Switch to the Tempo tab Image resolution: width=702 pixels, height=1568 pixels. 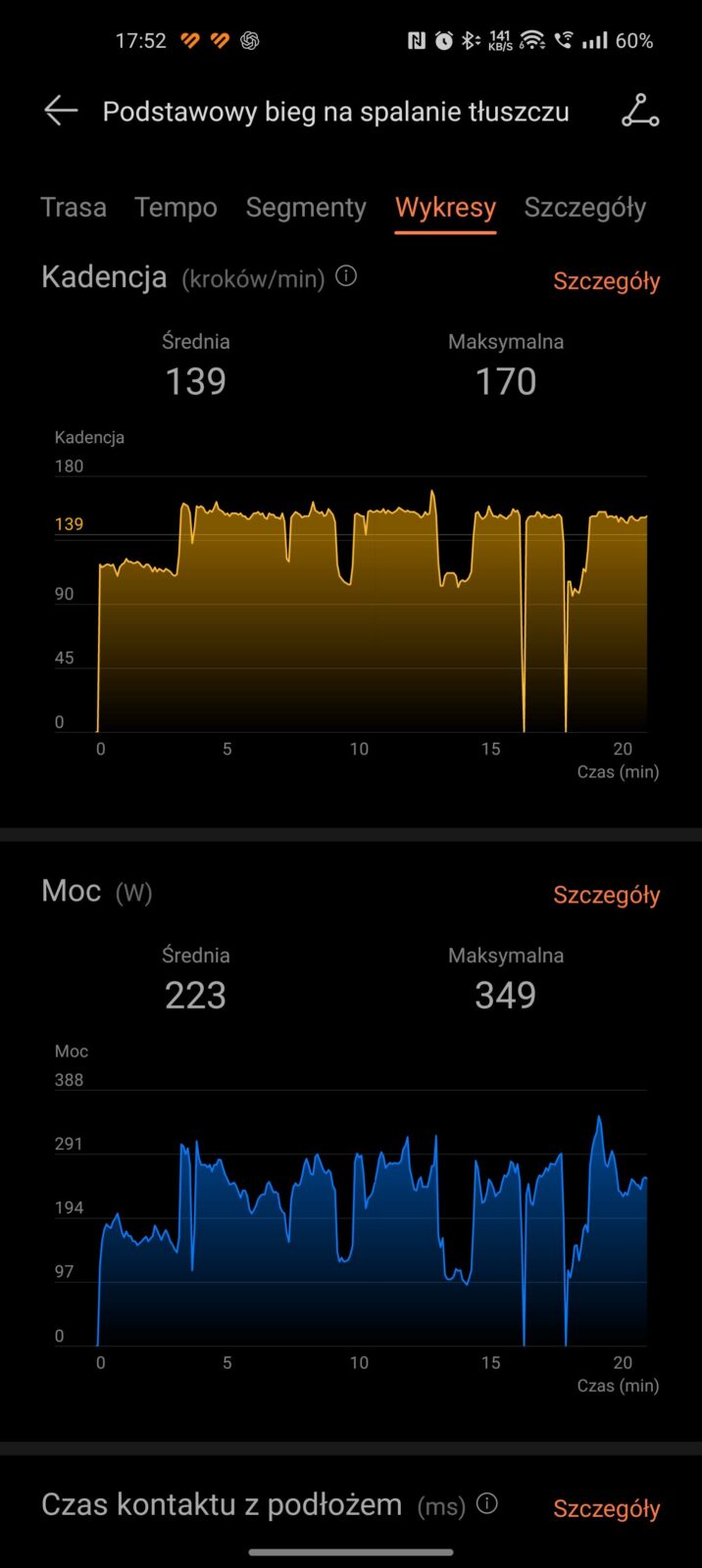176,208
